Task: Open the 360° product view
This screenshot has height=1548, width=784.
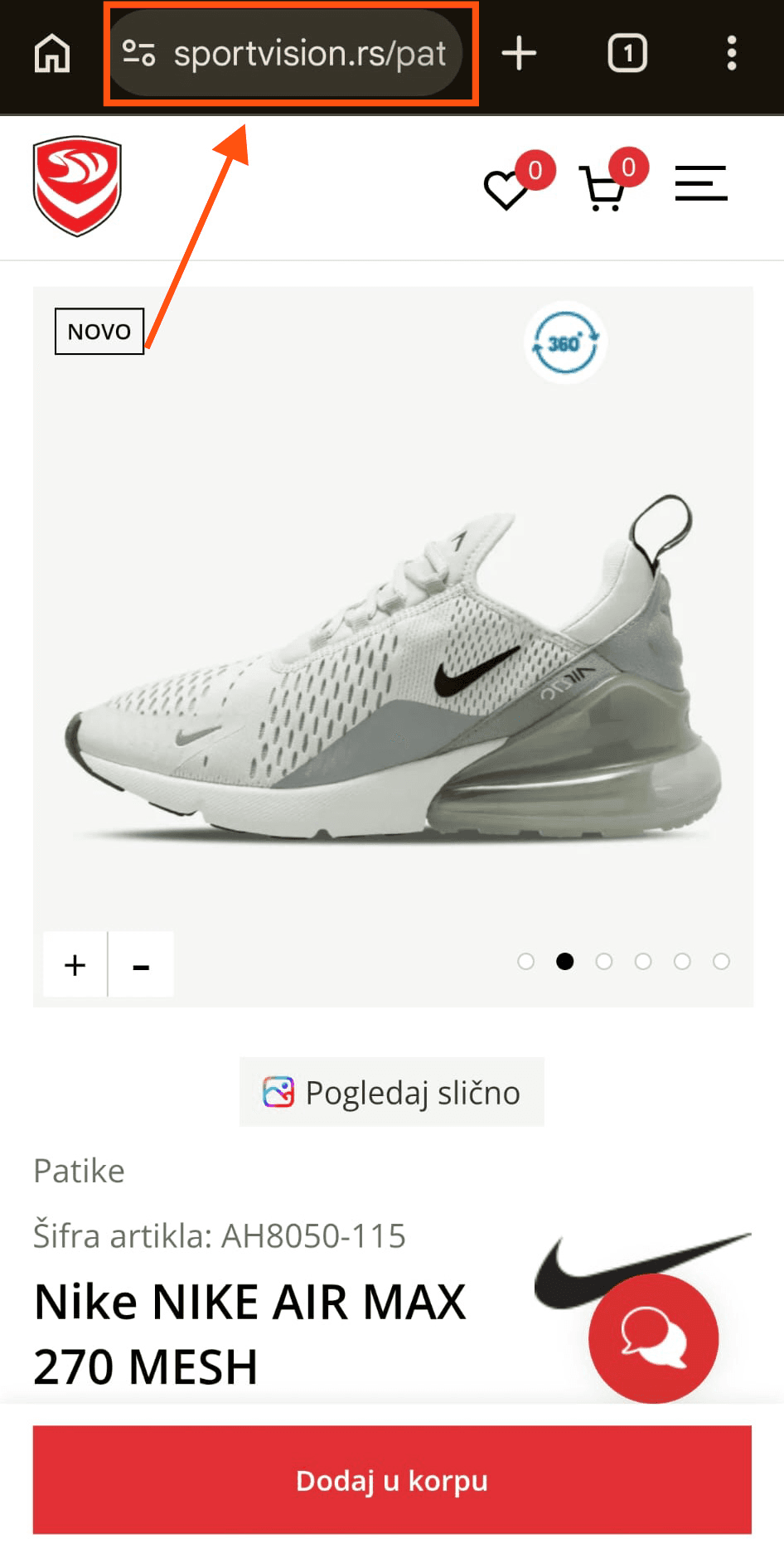Action: (x=565, y=342)
